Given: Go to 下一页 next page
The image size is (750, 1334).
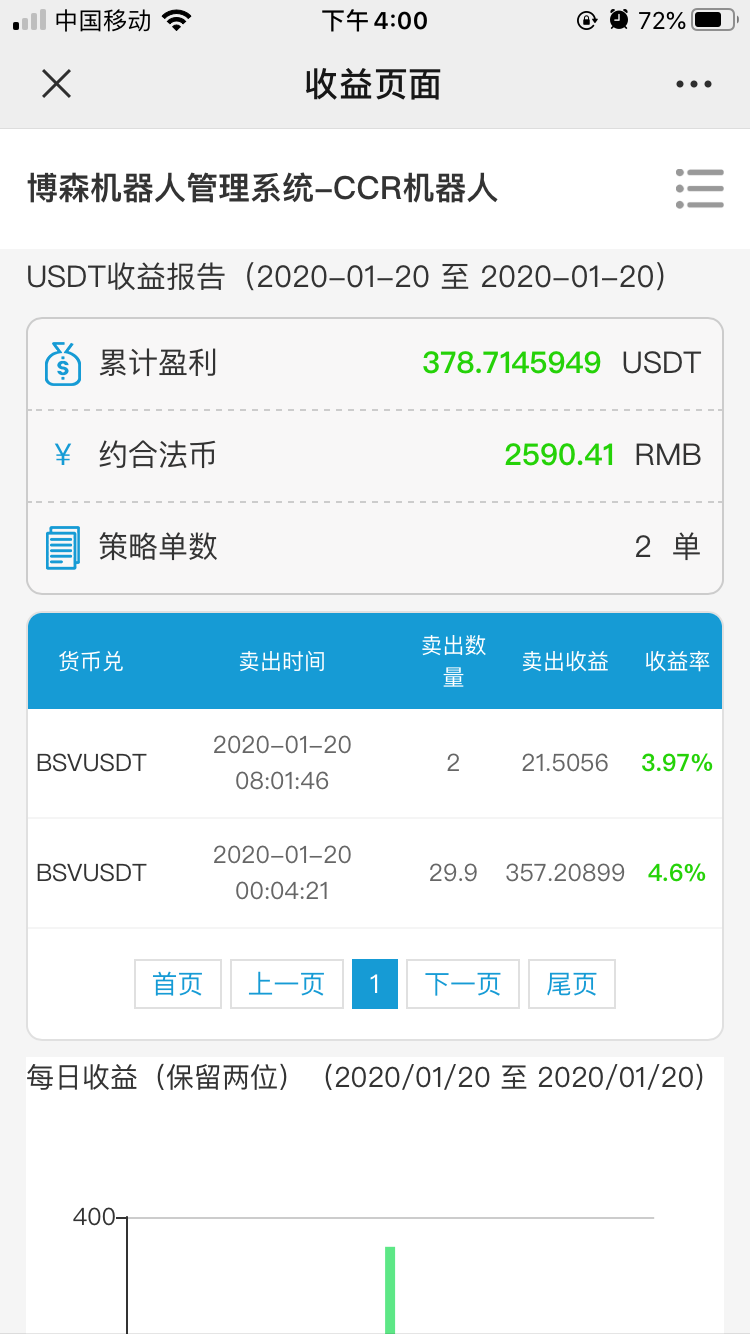Looking at the screenshot, I should point(463,984).
